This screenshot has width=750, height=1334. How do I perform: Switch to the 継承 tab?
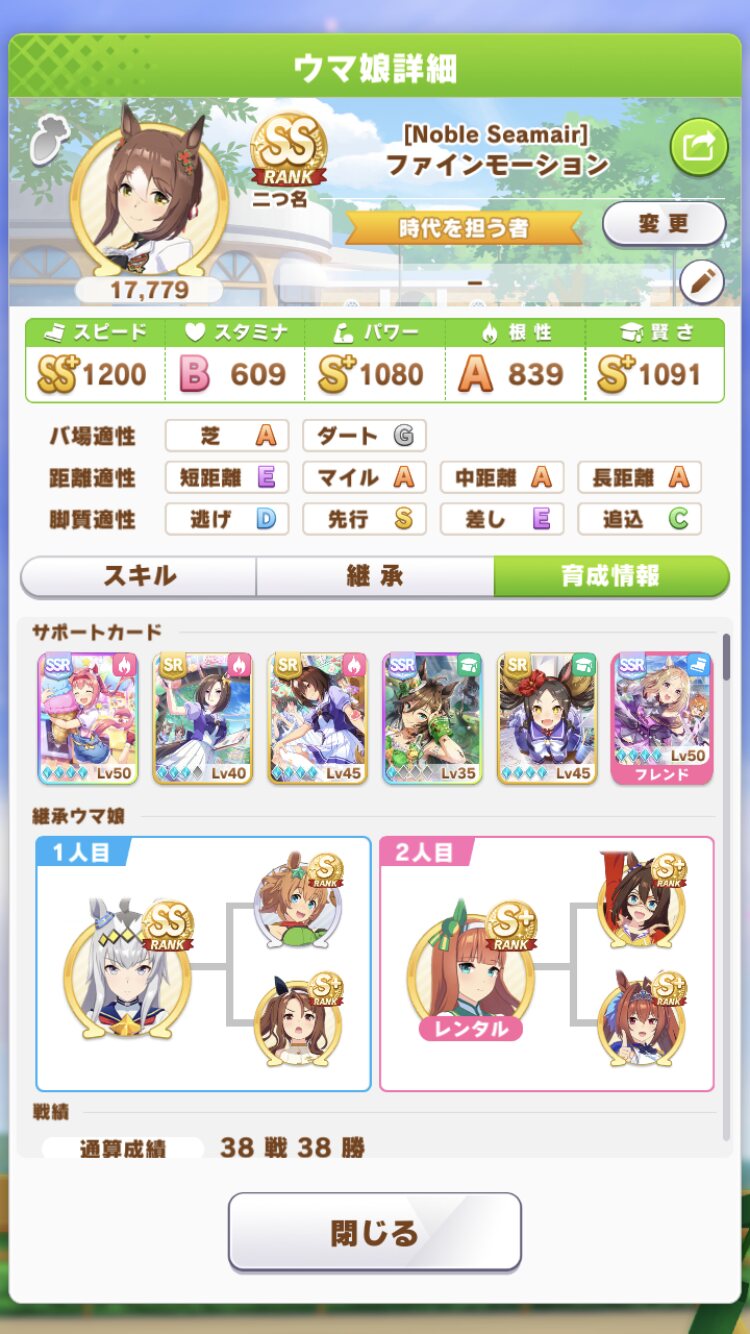375,576
